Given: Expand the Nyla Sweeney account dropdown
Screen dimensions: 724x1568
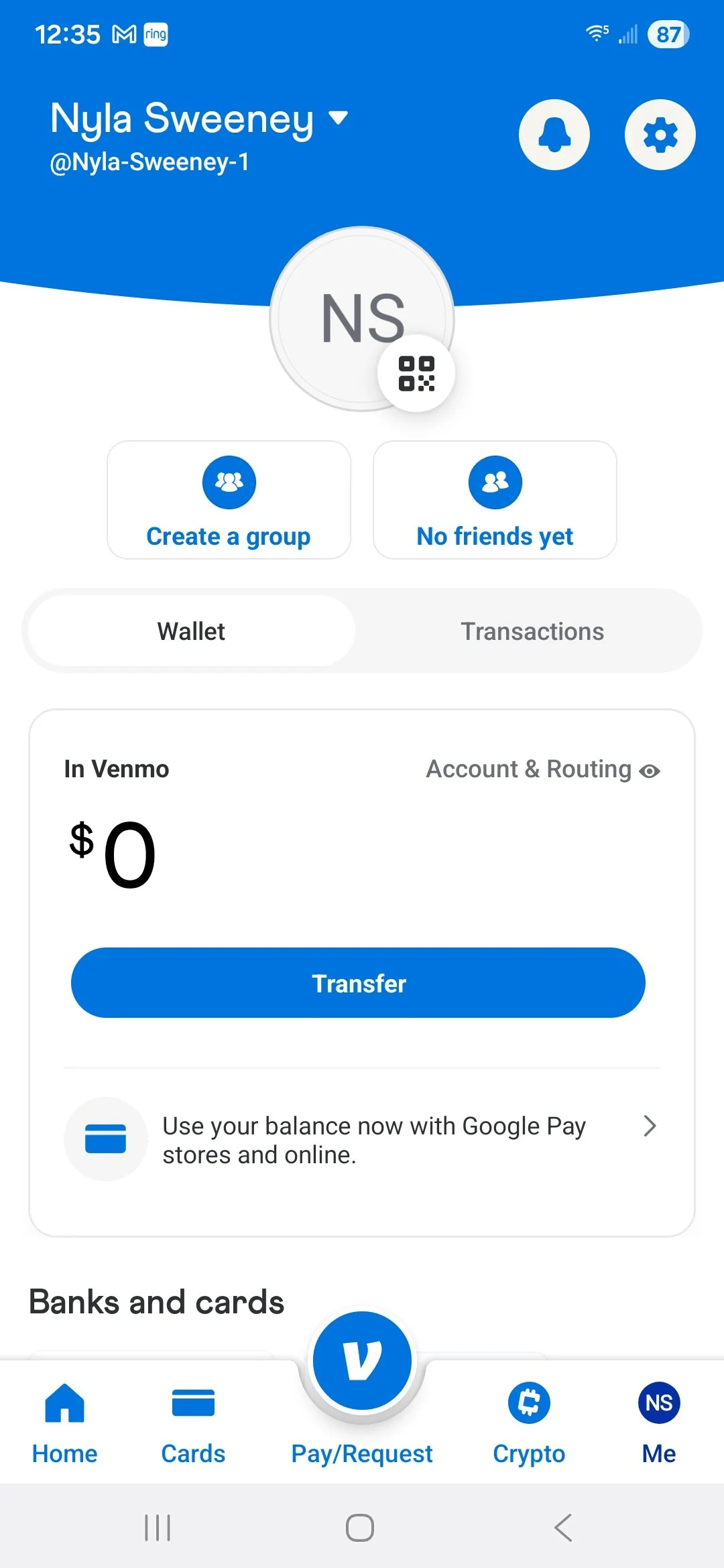Looking at the screenshot, I should 339,119.
